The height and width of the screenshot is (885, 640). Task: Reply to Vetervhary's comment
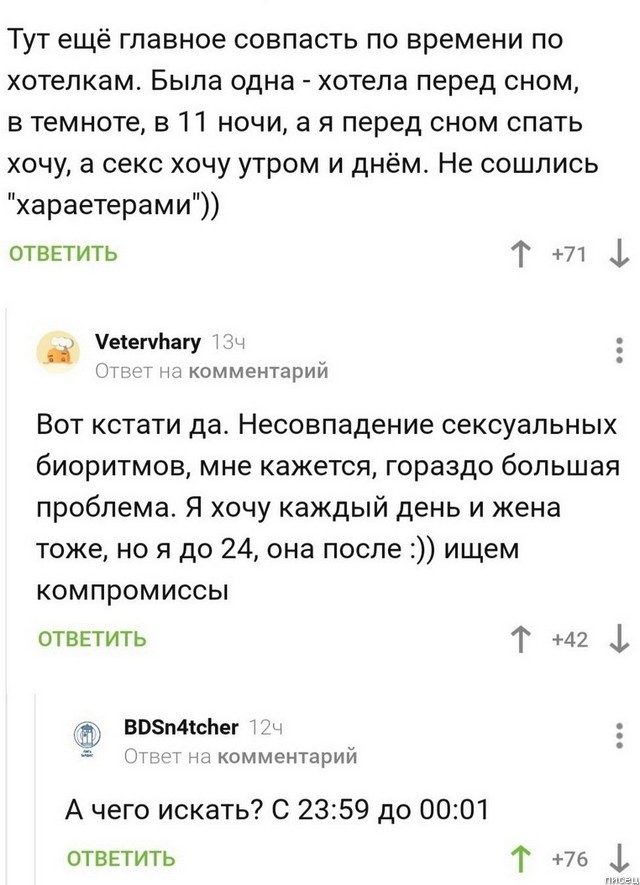pos(92,640)
